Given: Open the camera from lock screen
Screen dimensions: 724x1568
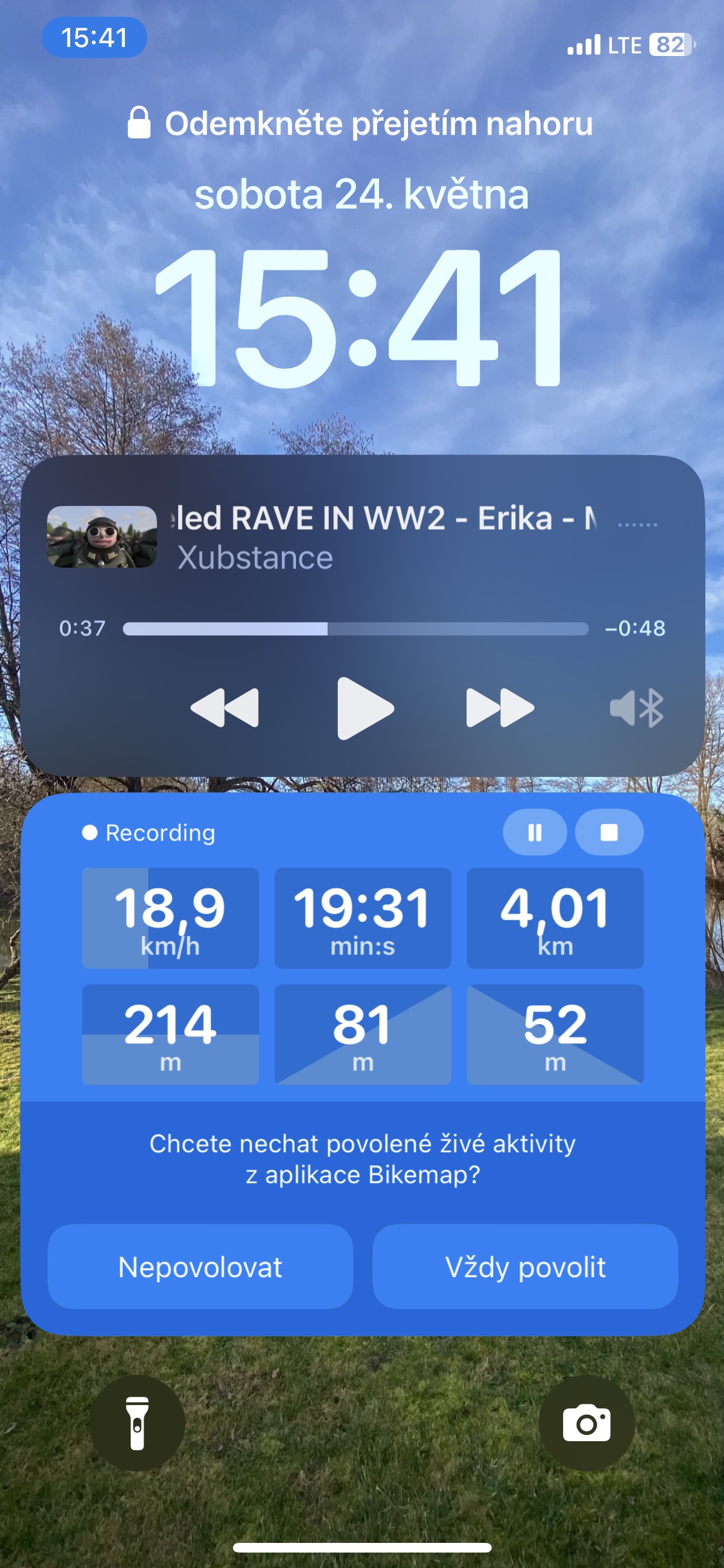Looking at the screenshot, I should [x=586, y=1423].
